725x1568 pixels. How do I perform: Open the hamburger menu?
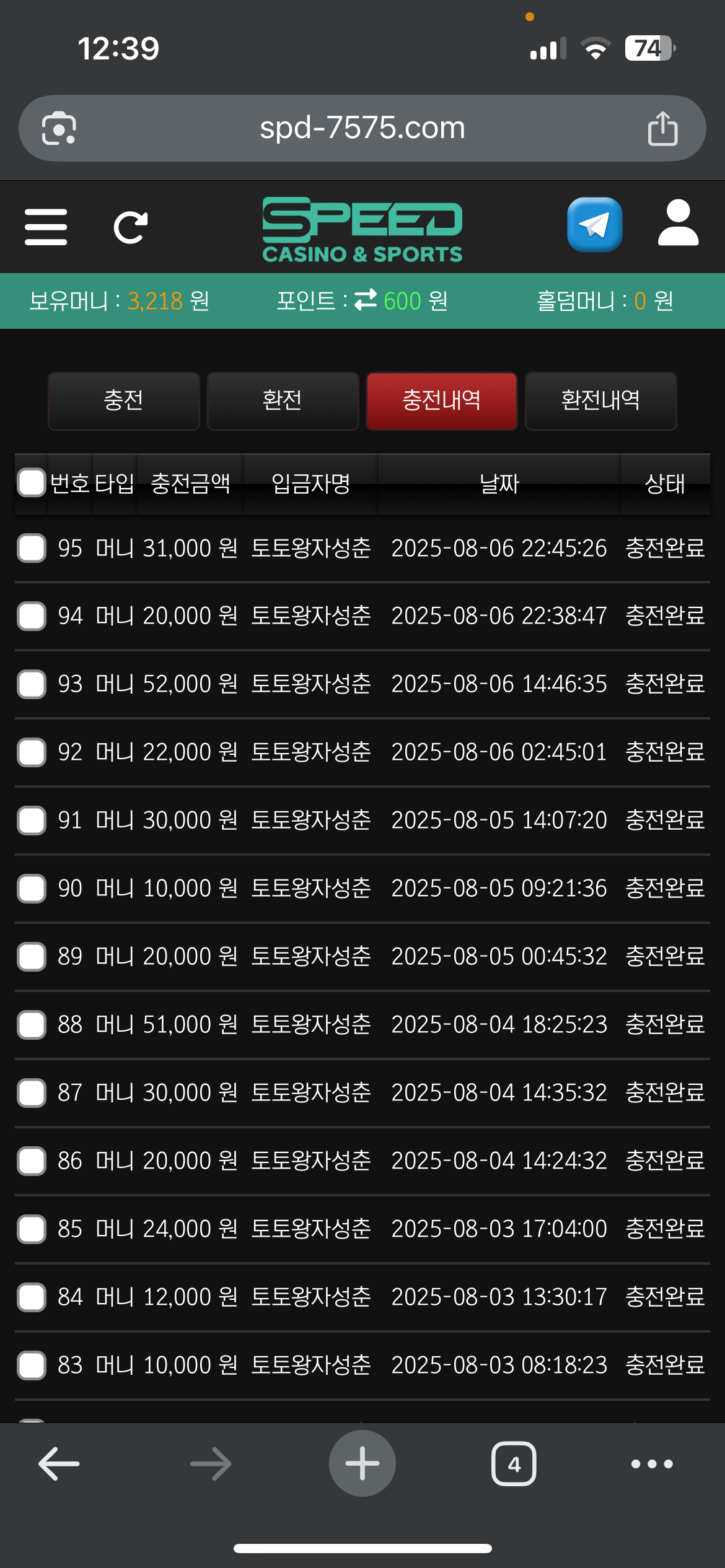[x=46, y=227]
